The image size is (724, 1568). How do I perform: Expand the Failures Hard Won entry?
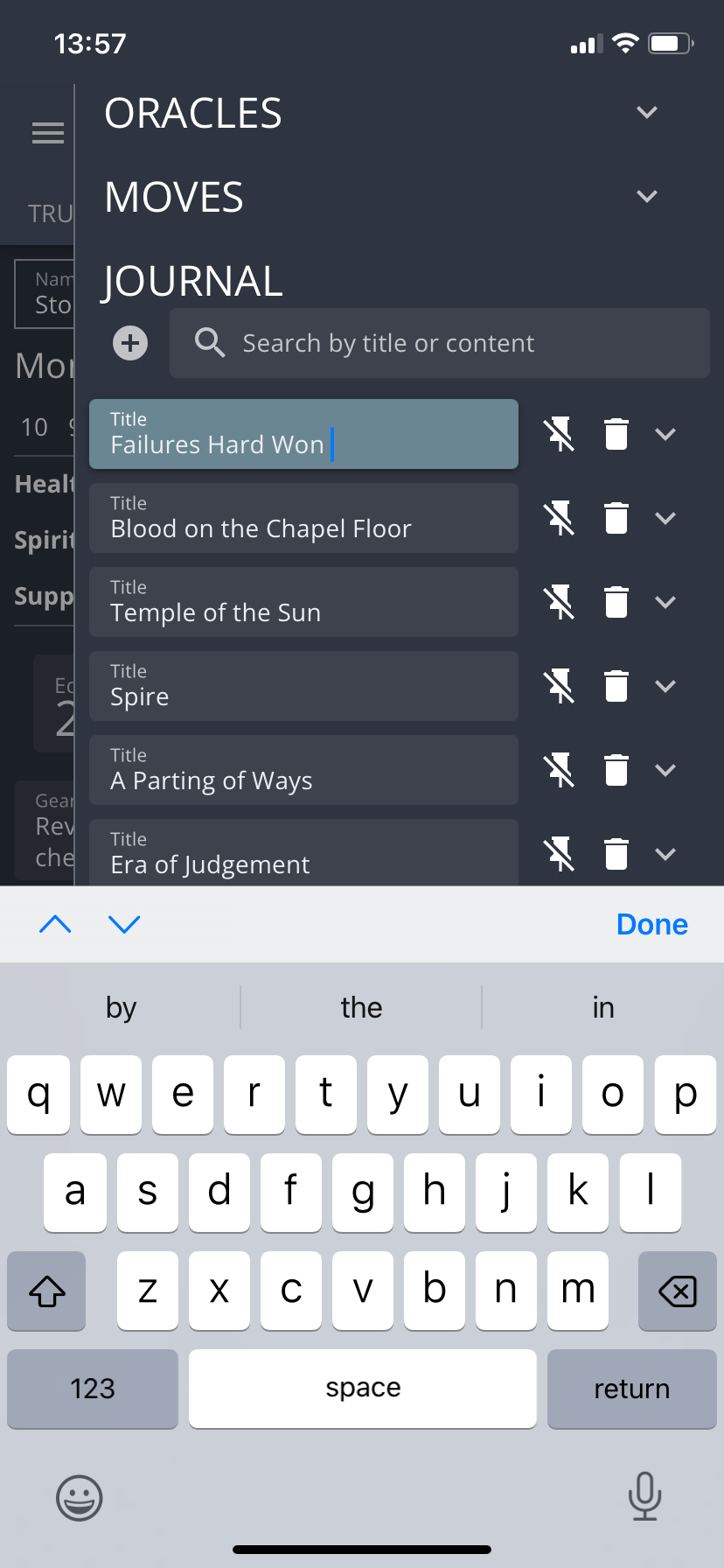665,434
